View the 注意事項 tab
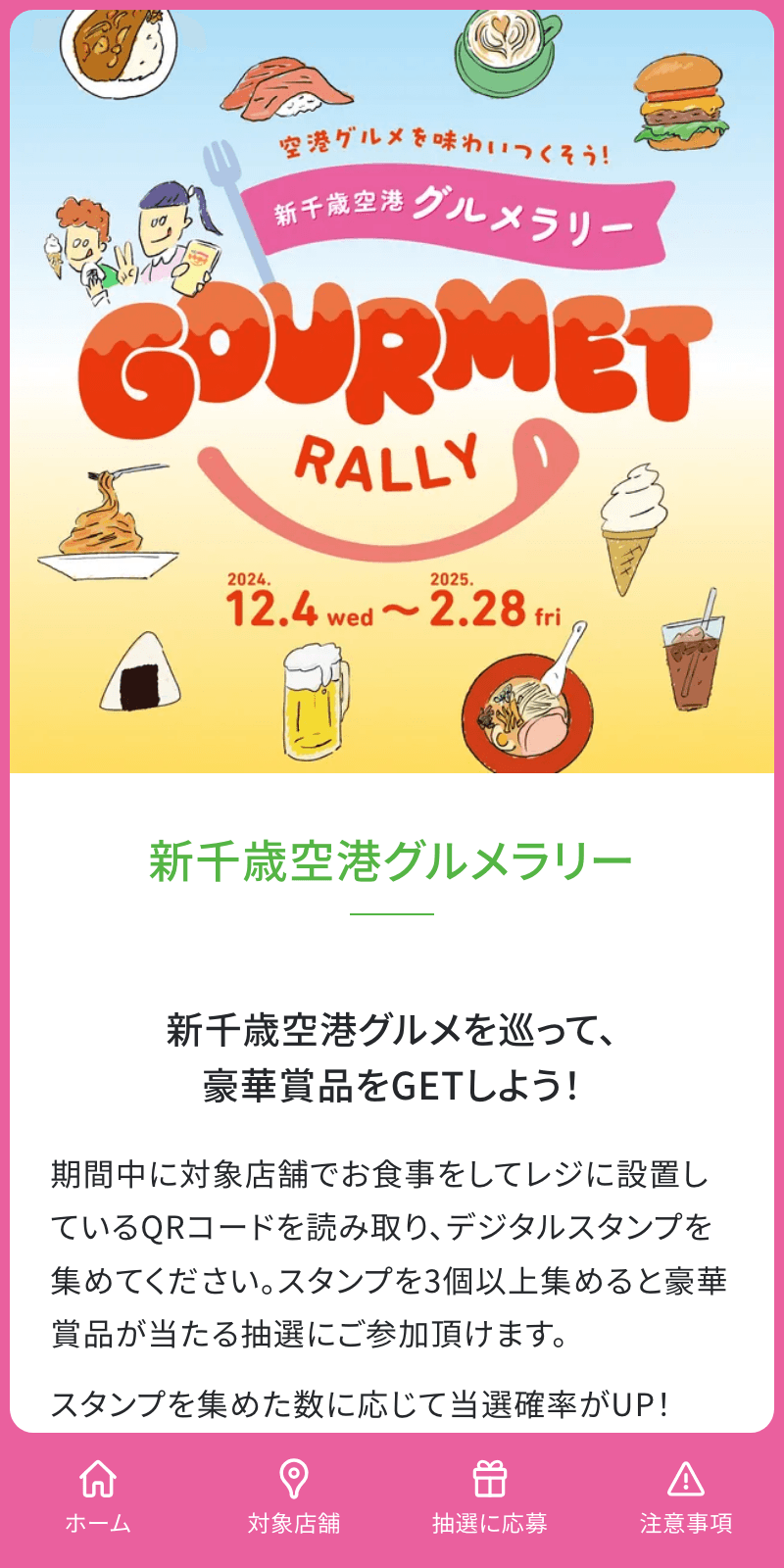The image size is (784, 1568). pyautogui.click(x=686, y=1497)
